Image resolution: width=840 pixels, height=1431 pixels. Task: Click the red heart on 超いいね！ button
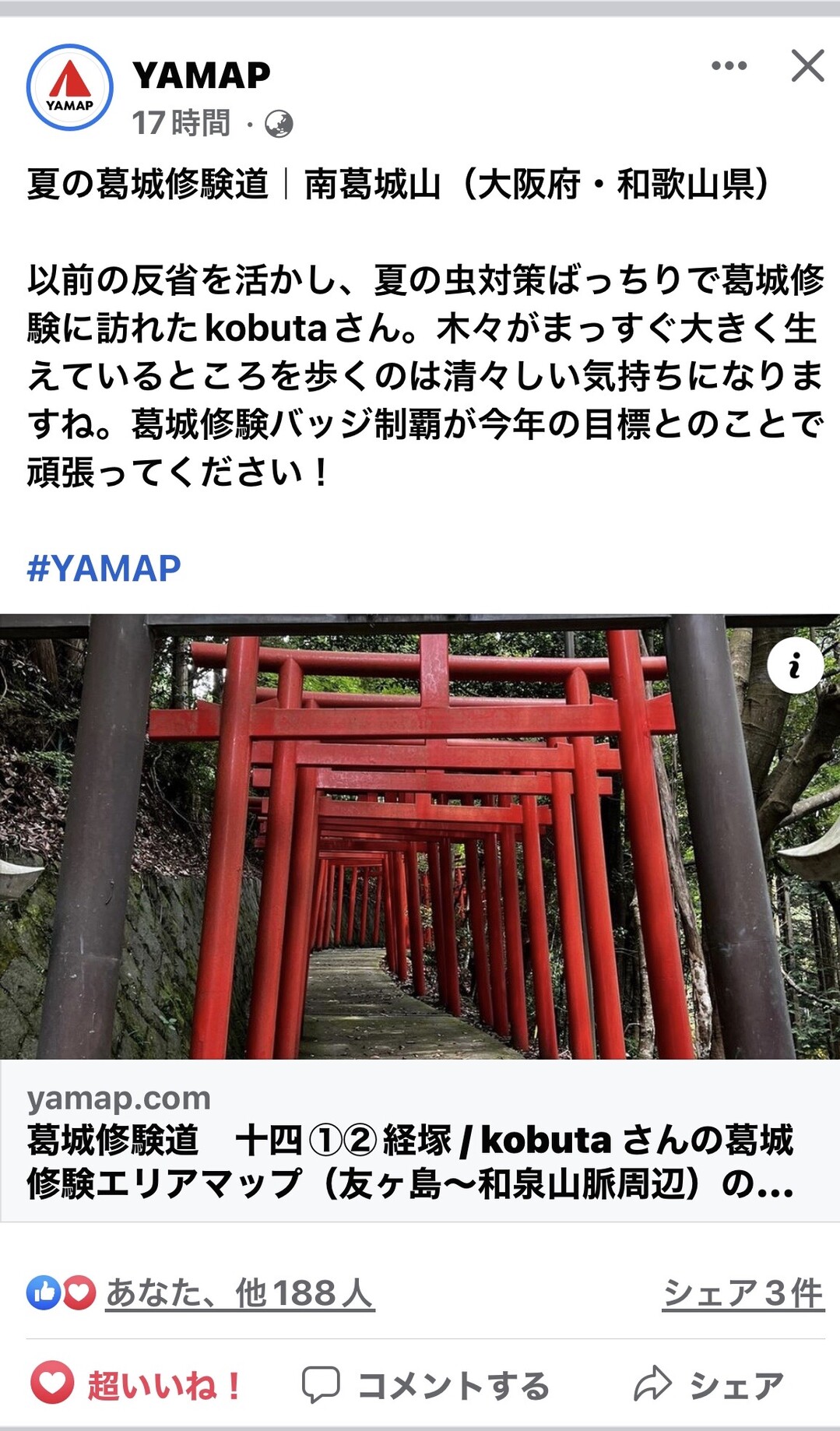point(53,1382)
